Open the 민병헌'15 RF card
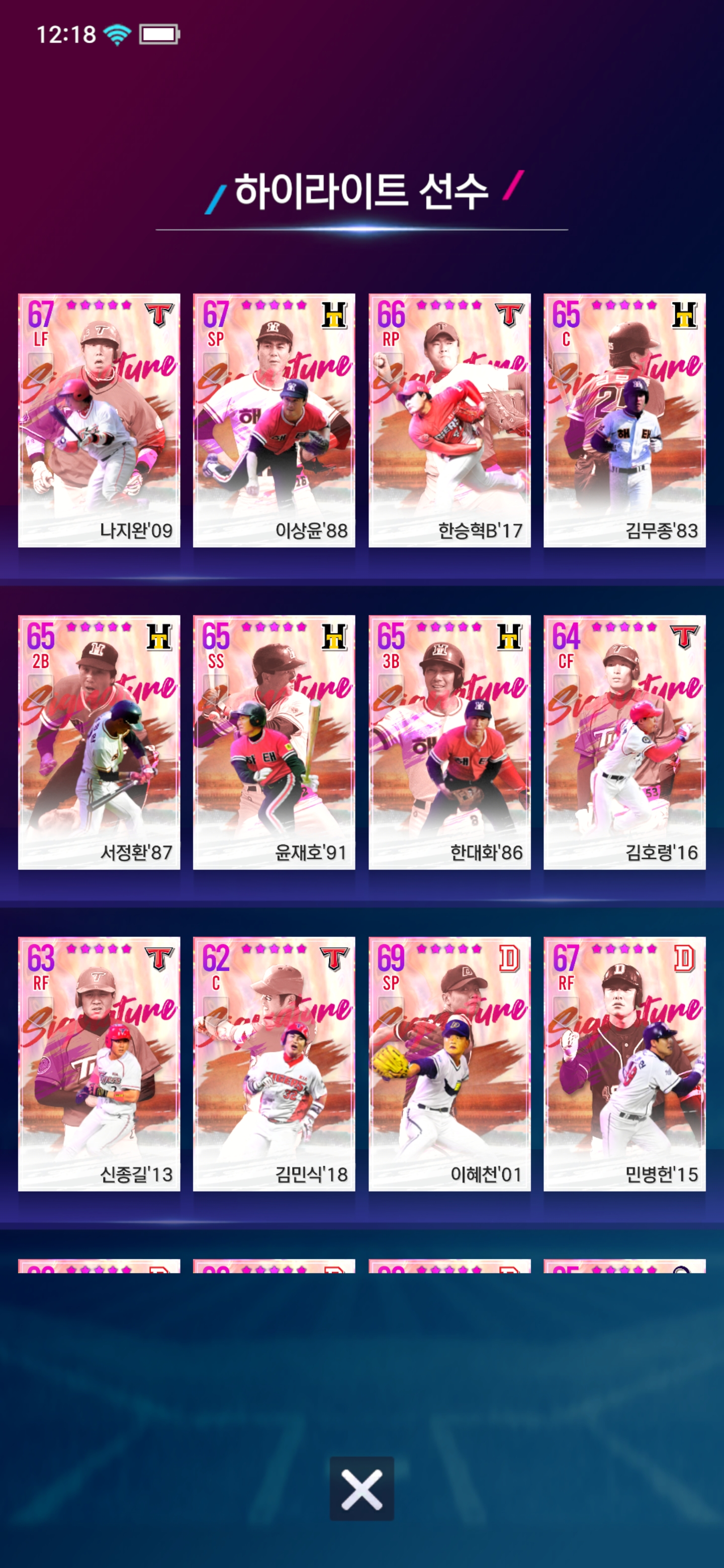Viewport: 724px width, 1568px height. click(x=624, y=1063)
